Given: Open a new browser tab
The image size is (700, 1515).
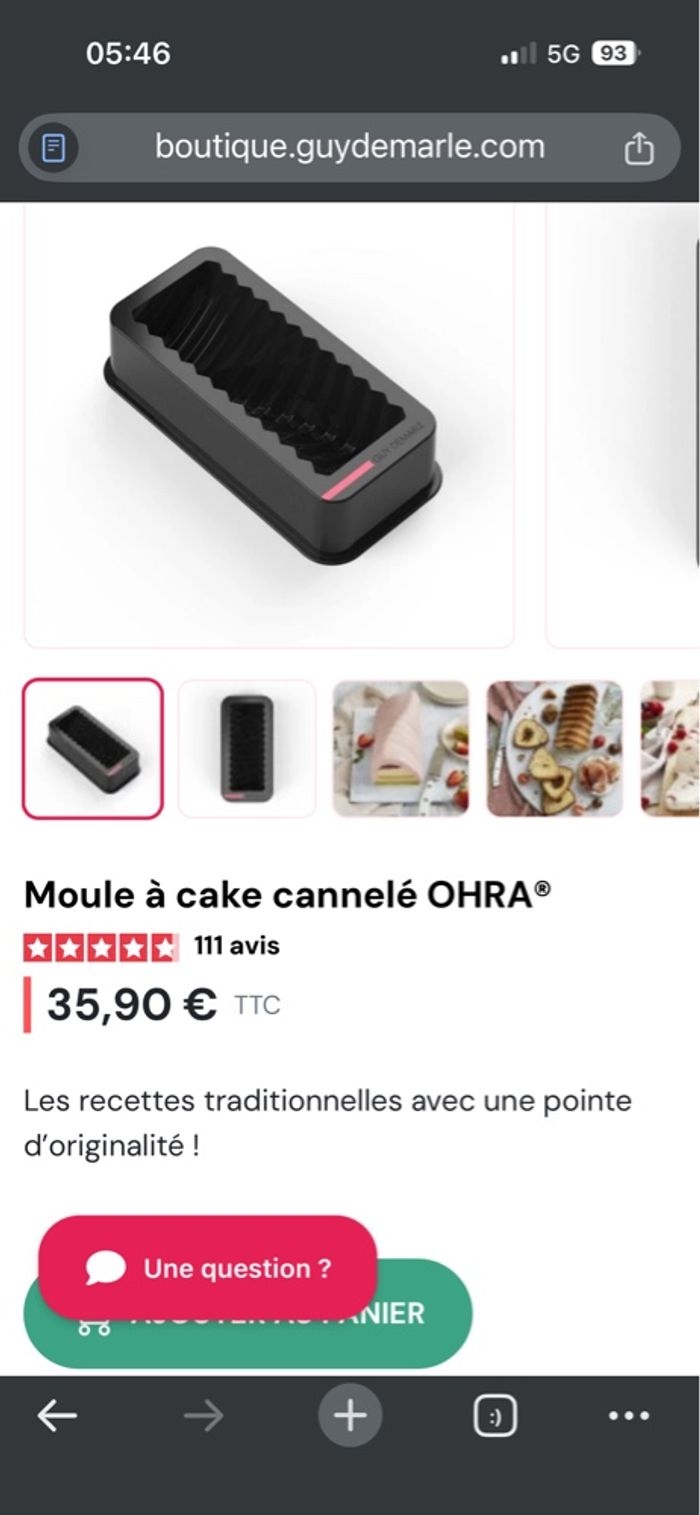Looking at the screenshot, I should pyautogui.click(x=350, y=1416).
